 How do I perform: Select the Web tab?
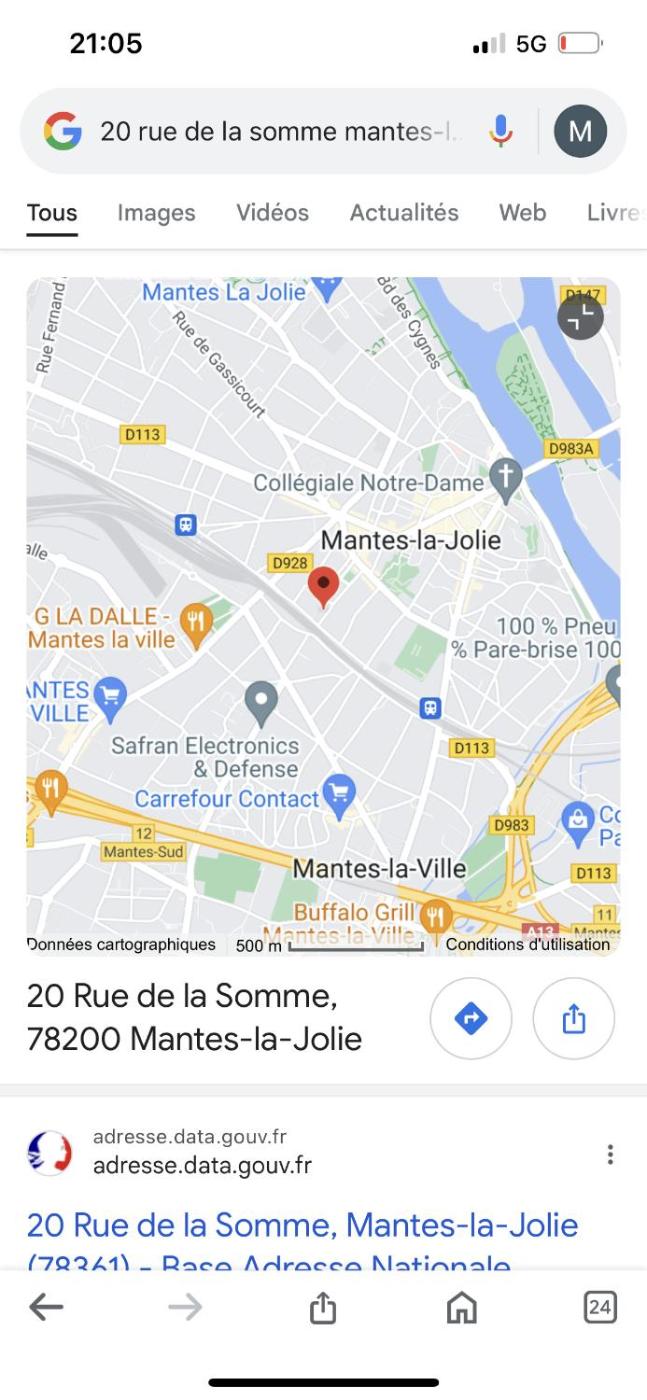[x=522, y=213]
